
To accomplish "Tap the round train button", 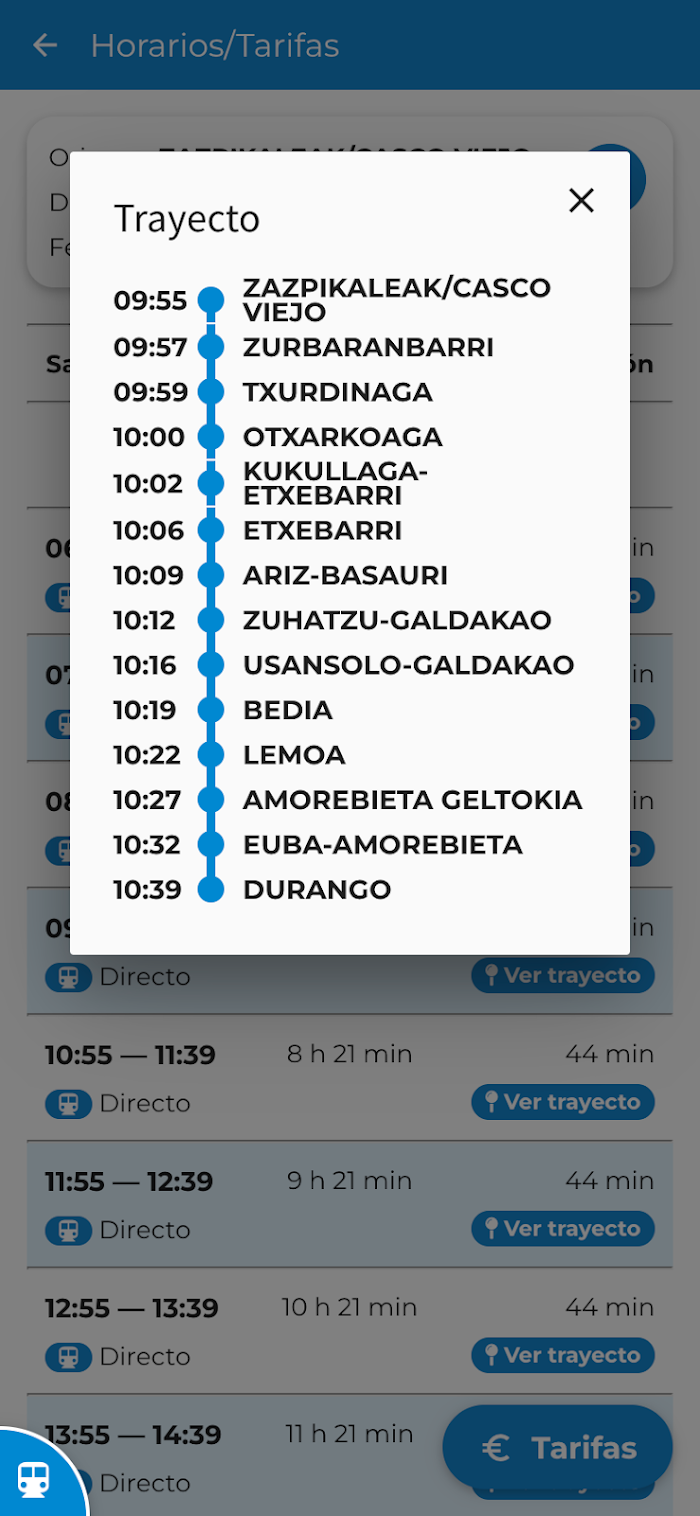I will (35, 1477).
